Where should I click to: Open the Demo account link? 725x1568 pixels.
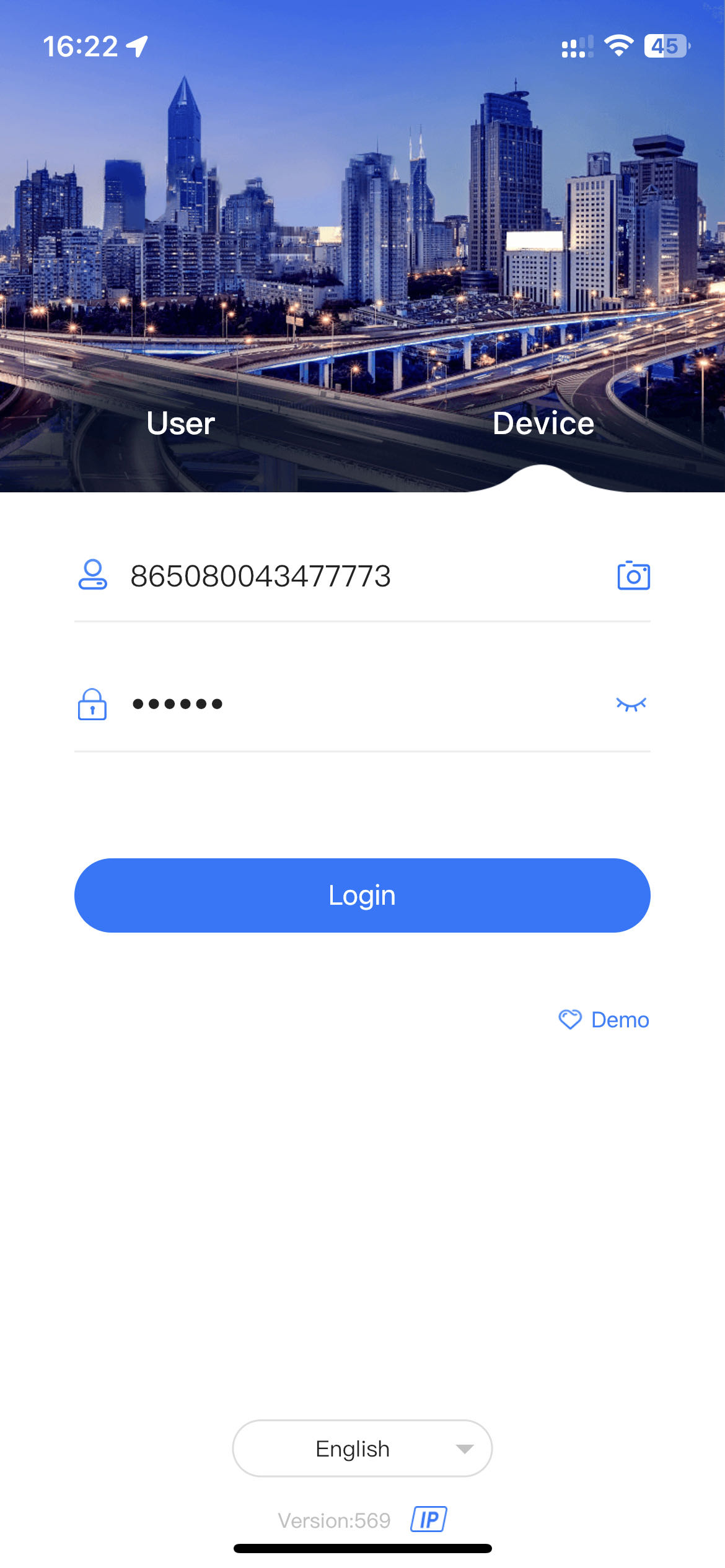click(604, 1019)
